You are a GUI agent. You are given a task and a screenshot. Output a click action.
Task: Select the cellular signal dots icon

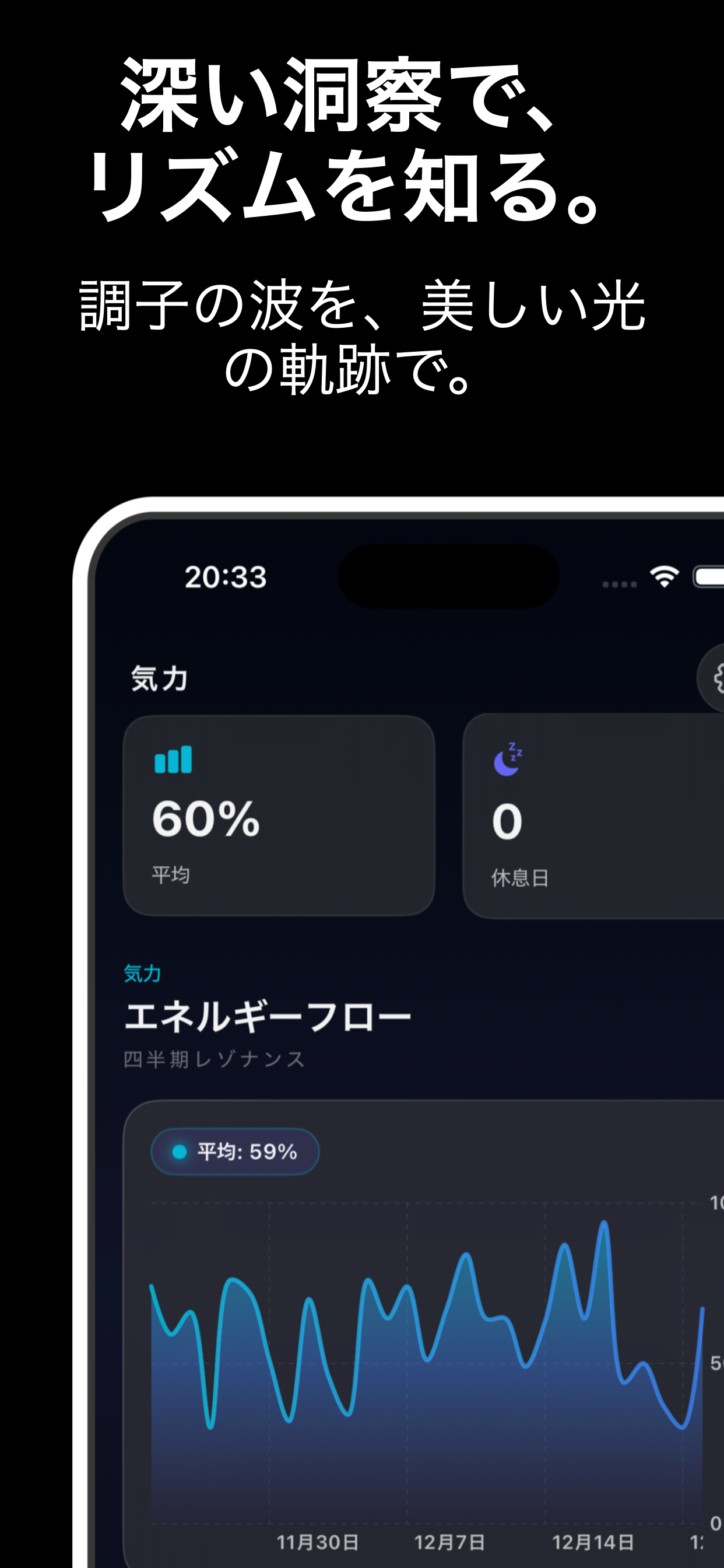(619, 583)
